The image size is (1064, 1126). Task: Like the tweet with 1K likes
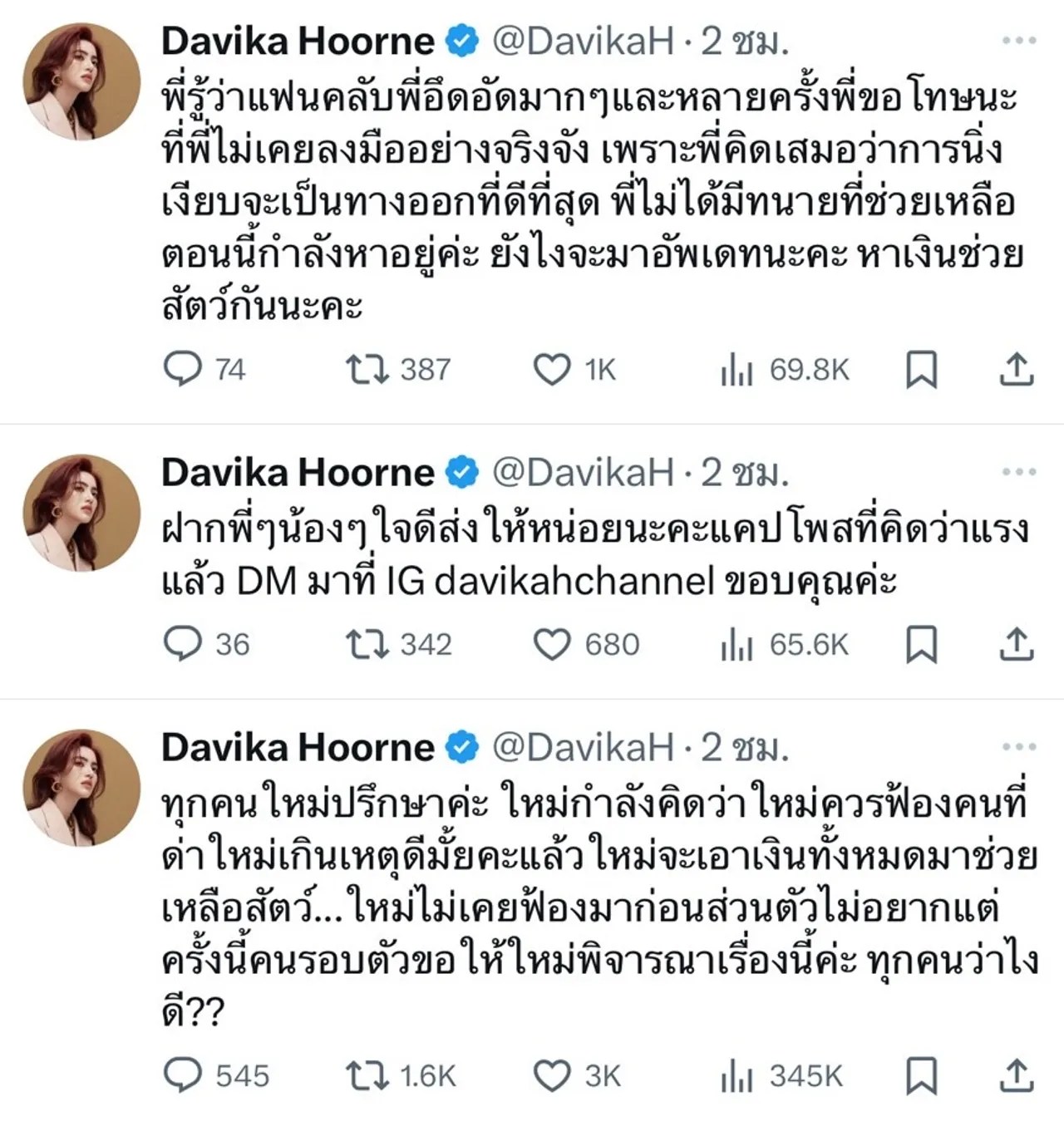551,370
